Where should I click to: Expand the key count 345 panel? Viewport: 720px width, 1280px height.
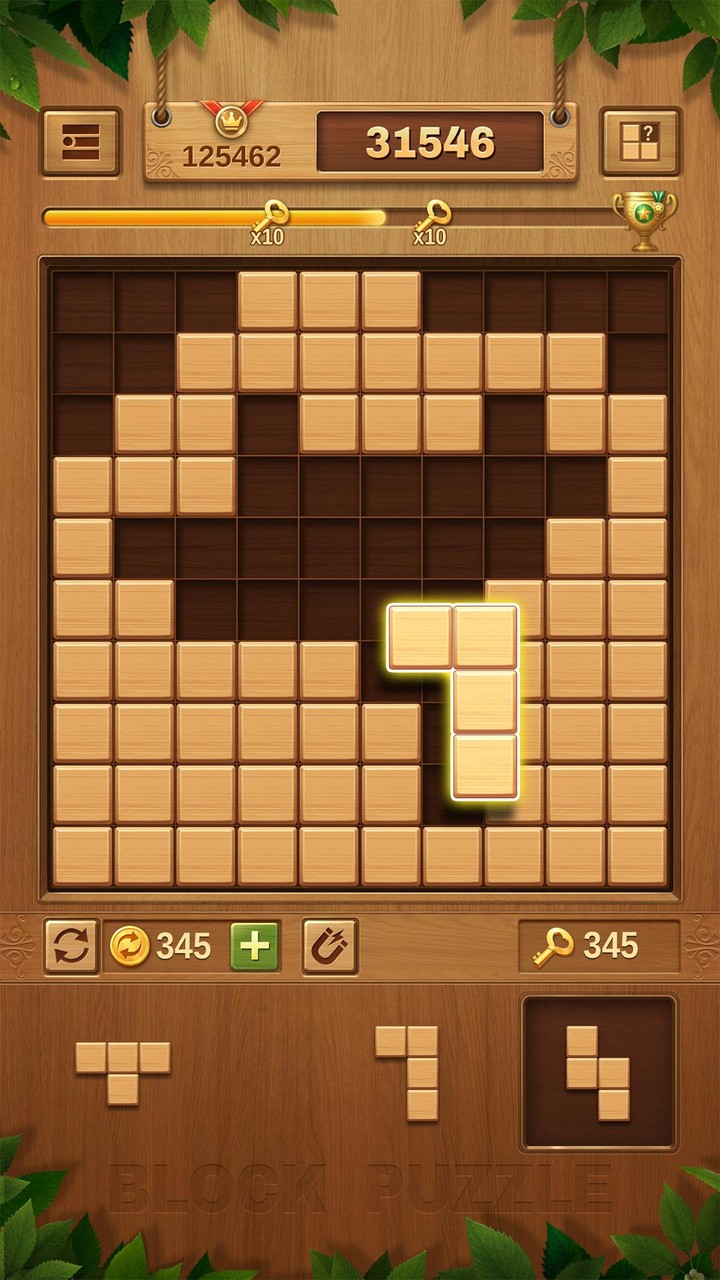(x=600, y=944)
